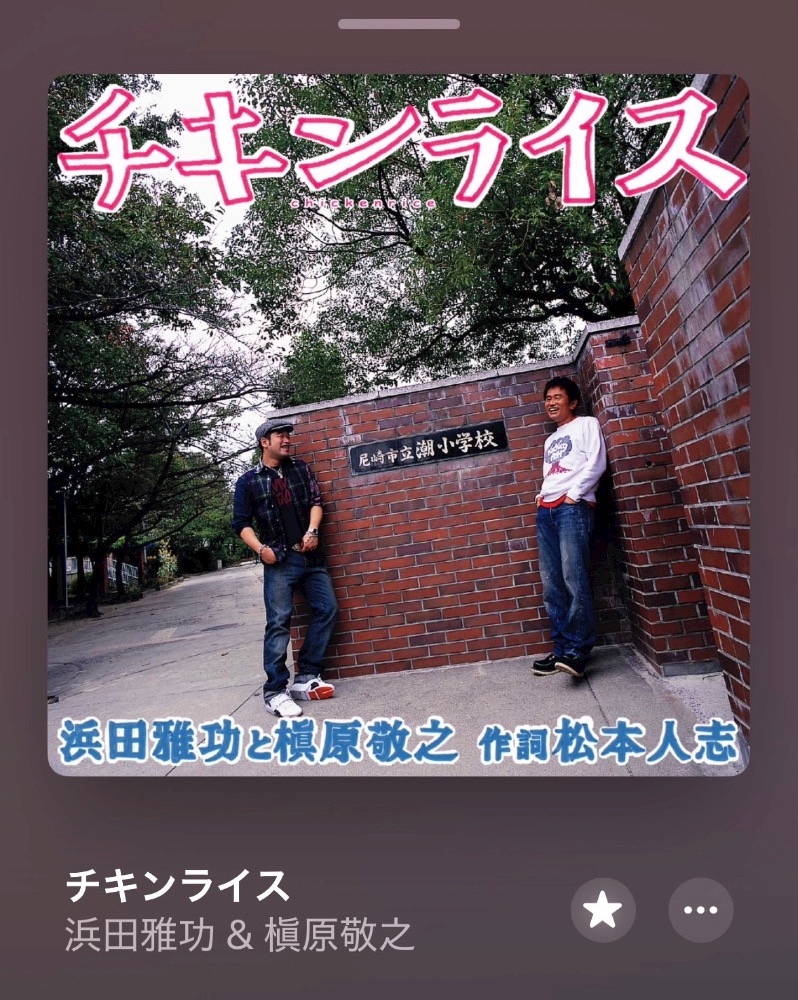Favorite the song with the star button

tap(603, 910)
